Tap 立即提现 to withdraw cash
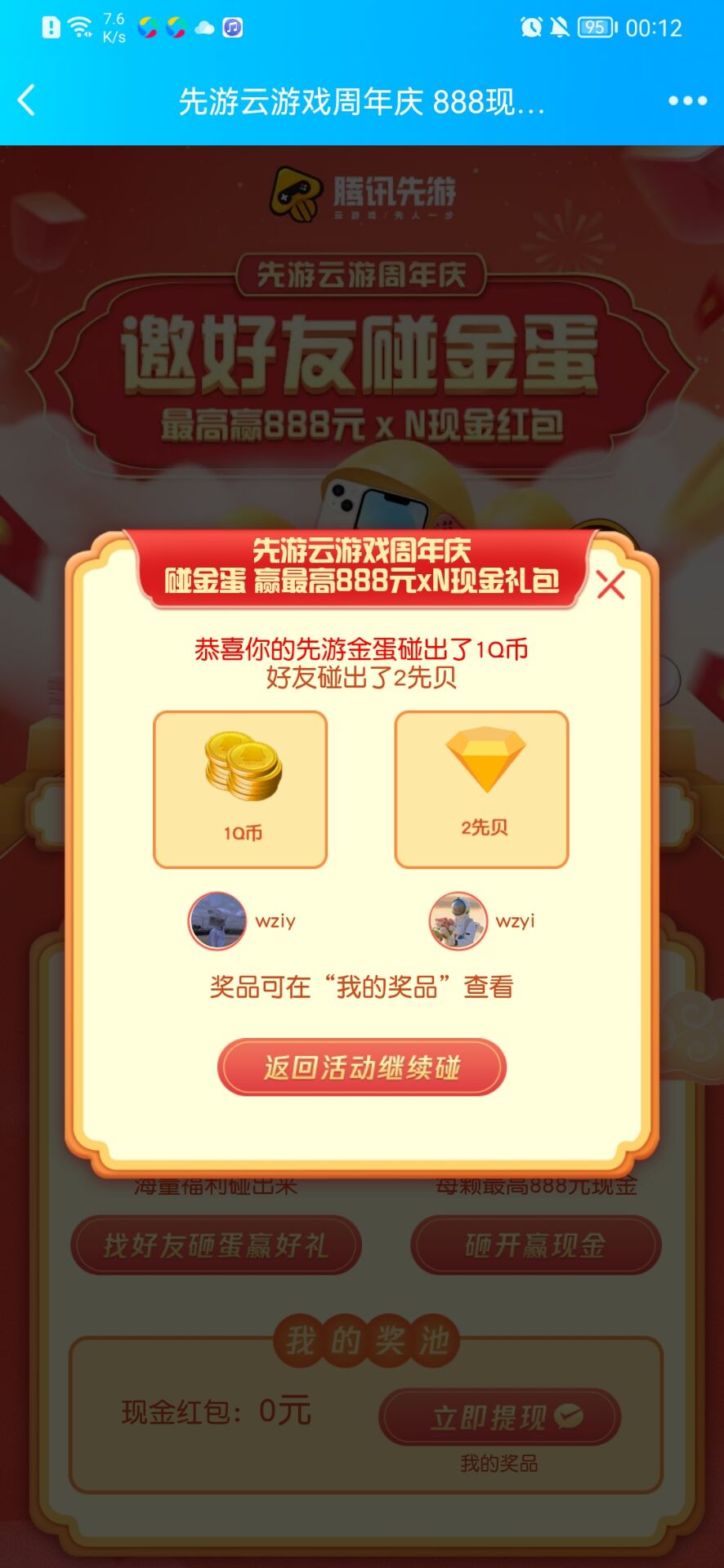Screen dimensions: 724x1568 [x=499, y=1417]
